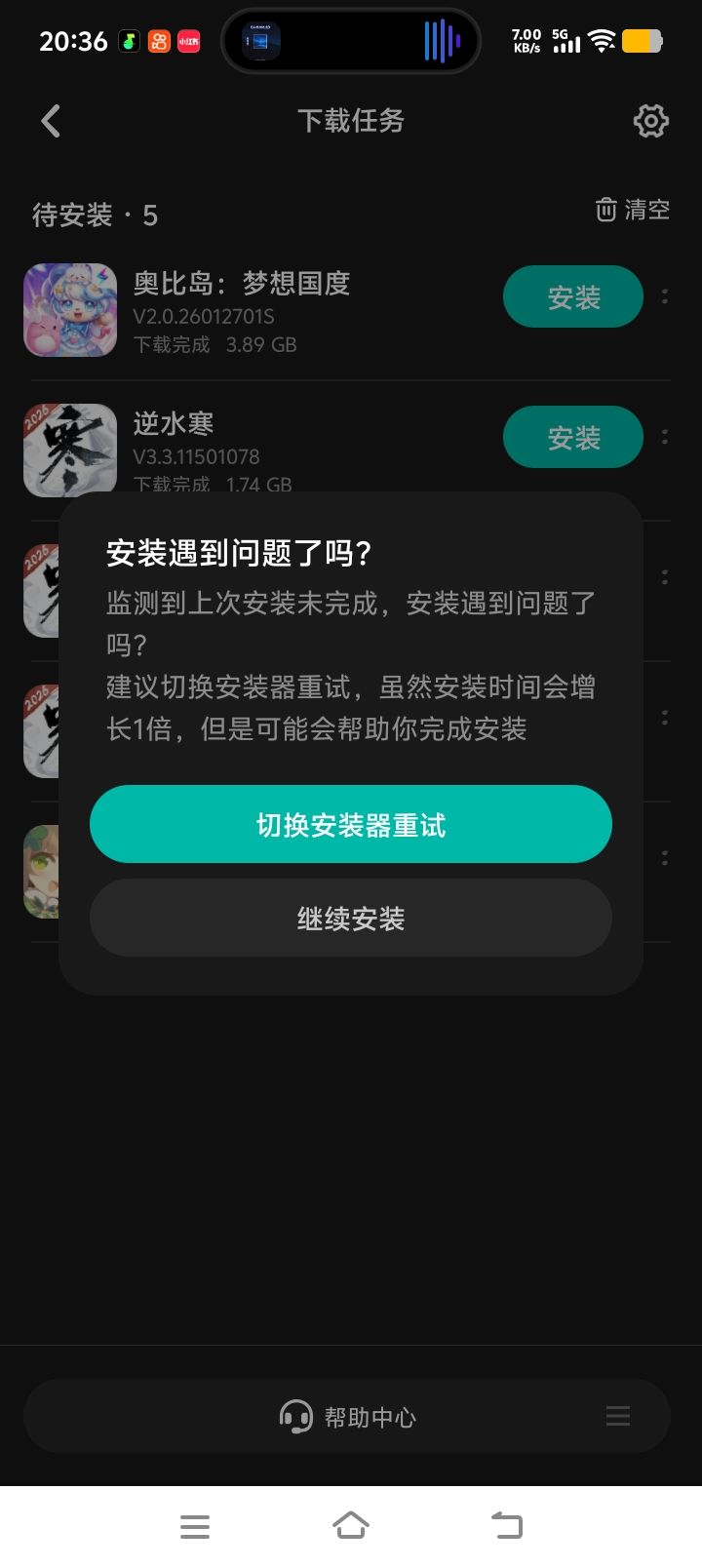The image size is (702, 1568).
Task: Open the hamburger menu beside 帮助中心
Action: pos(618,1416)
